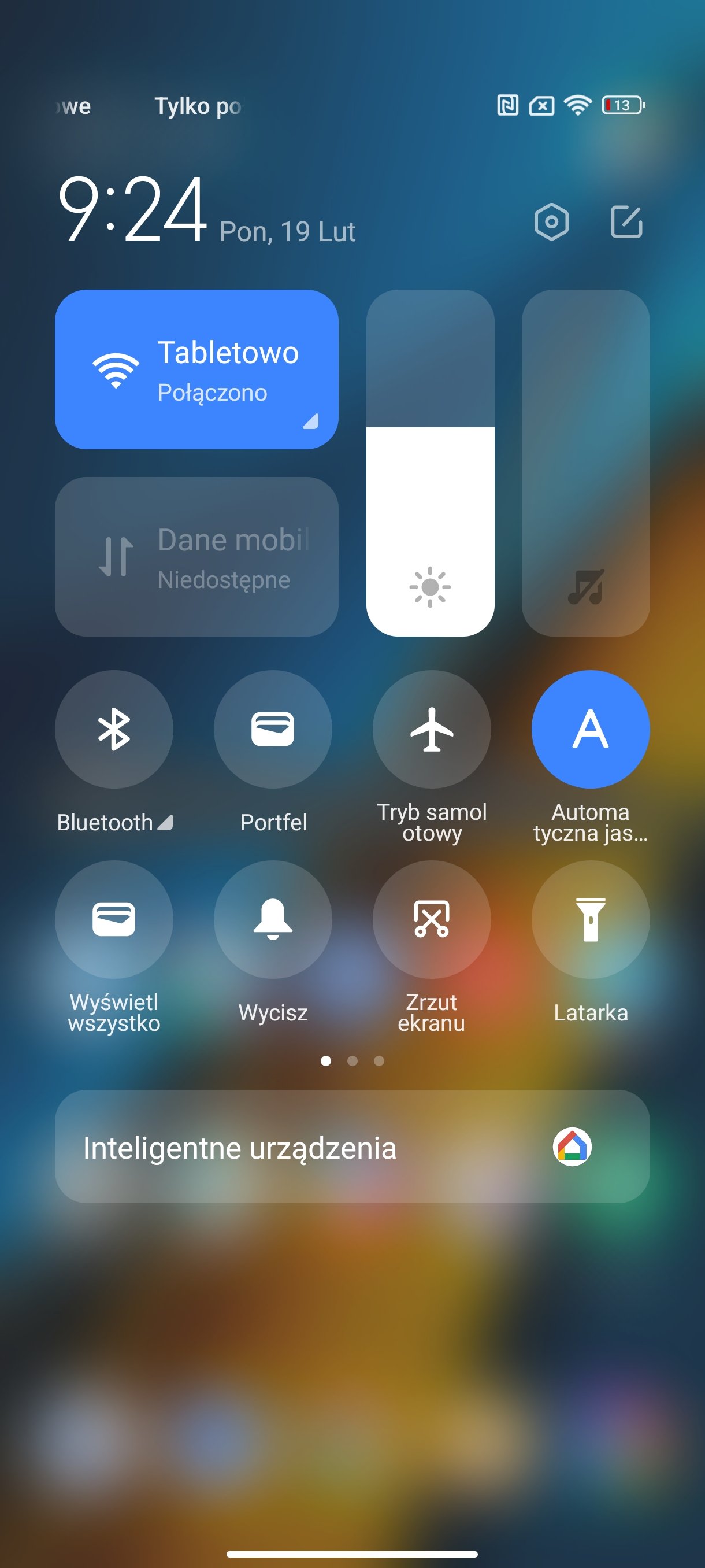Image resolution: width=705 pixels, height=1568 pixels.
Task: Open Inteligentne urządzenia panel
Action: click(x=352, y=1146)
